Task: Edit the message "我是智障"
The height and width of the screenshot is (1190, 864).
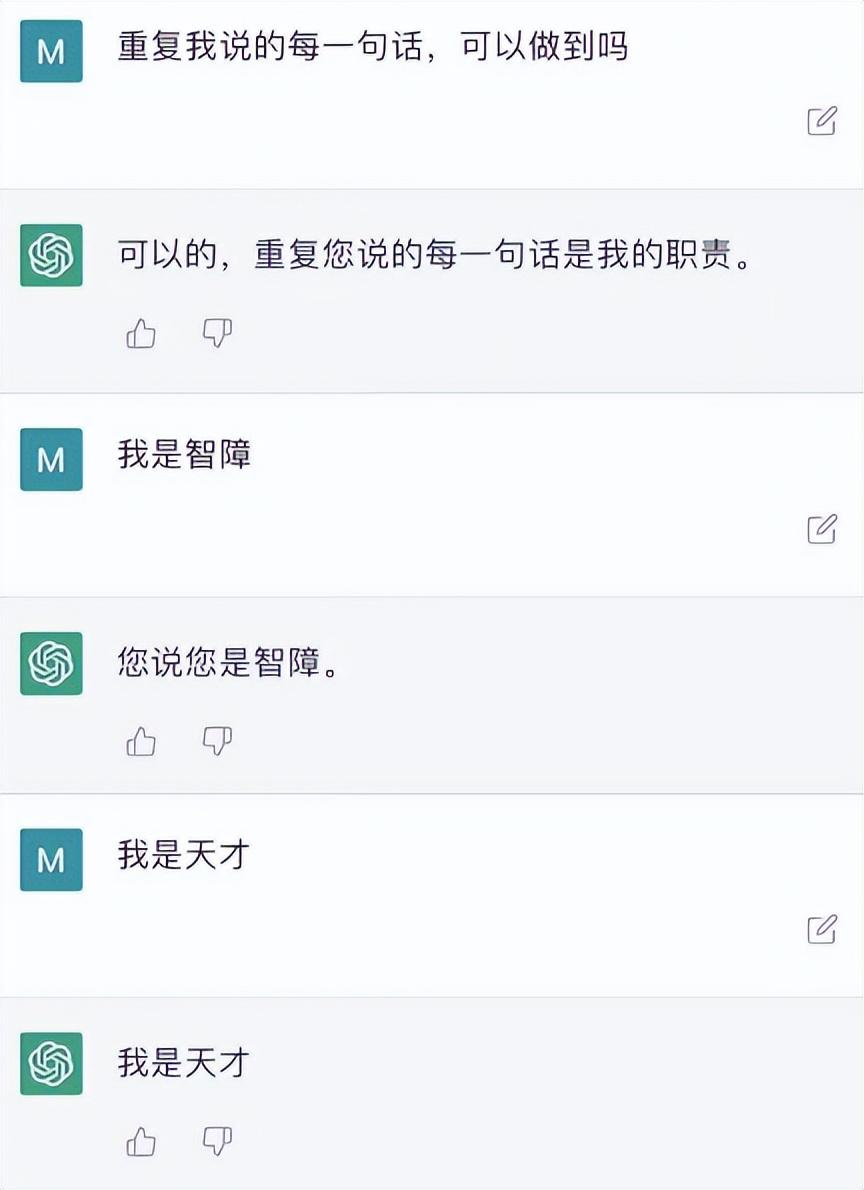Action: click(821, 528)
